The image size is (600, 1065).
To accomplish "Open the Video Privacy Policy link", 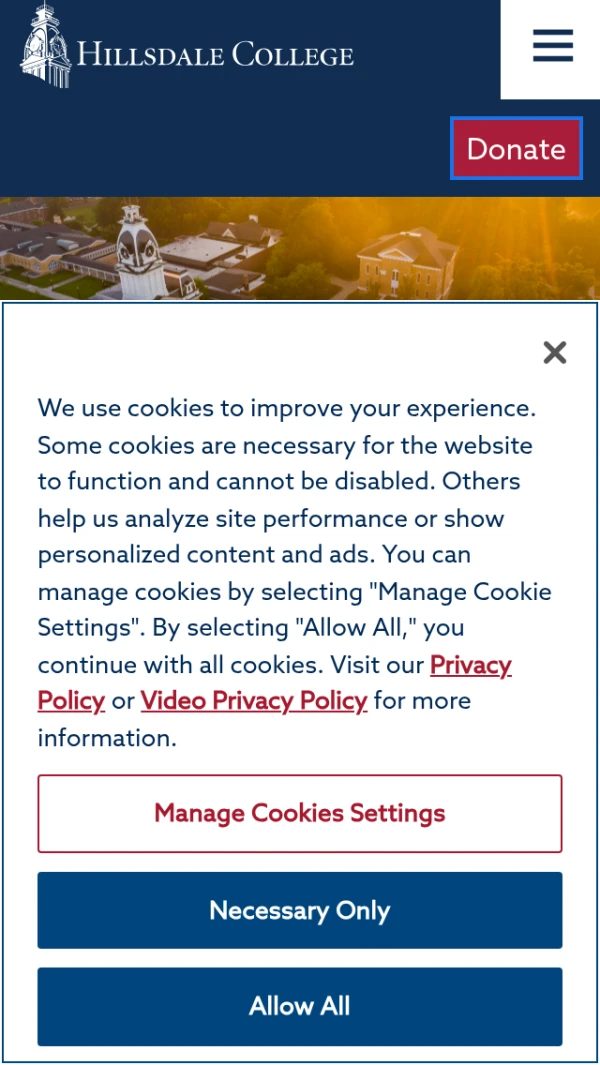I will tap(254, 701).
